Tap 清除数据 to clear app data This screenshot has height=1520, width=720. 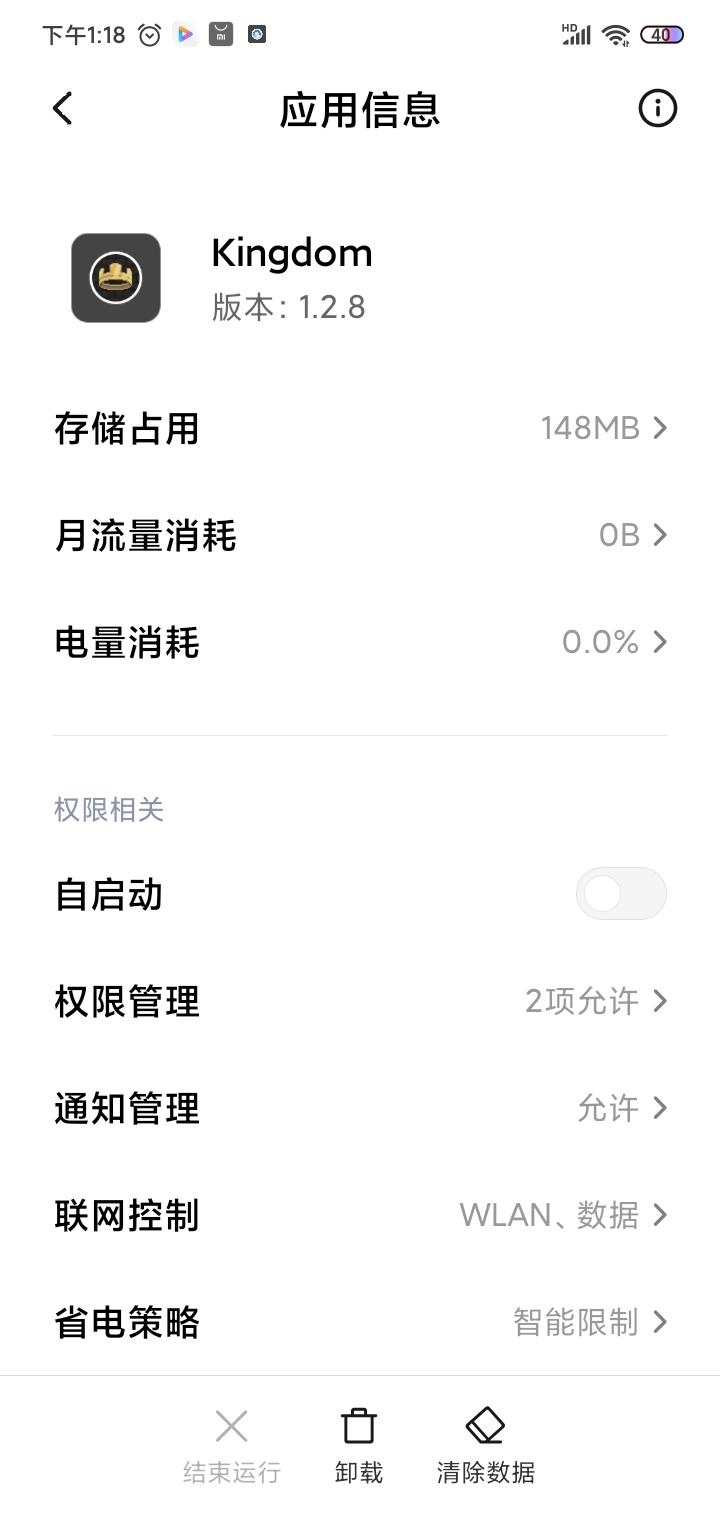pos(486,1445)
